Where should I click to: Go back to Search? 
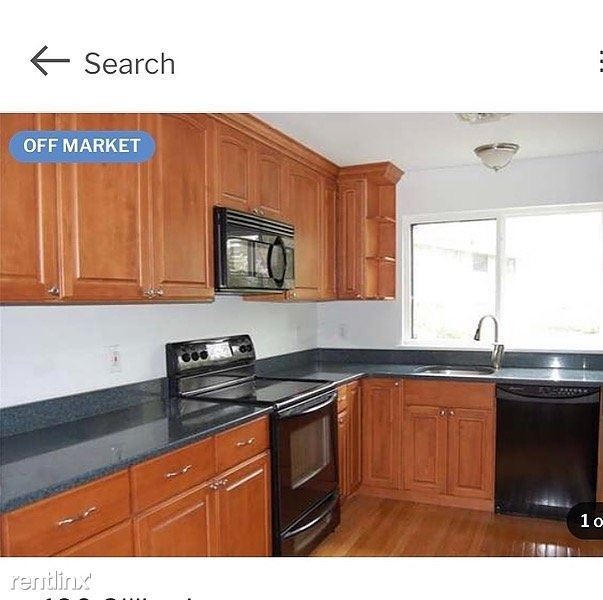(x=49, y=62)
